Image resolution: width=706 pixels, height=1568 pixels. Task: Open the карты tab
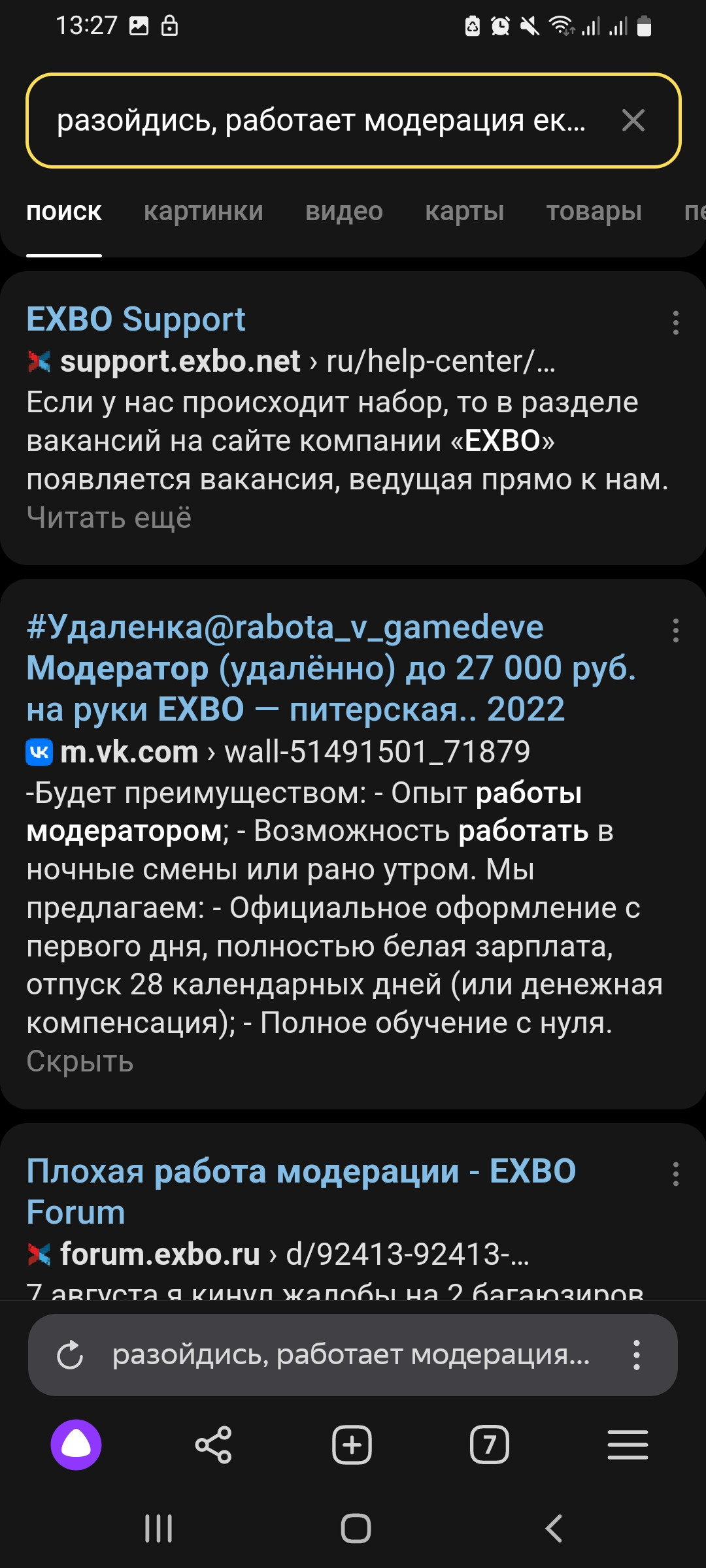(x=464, y=212)
